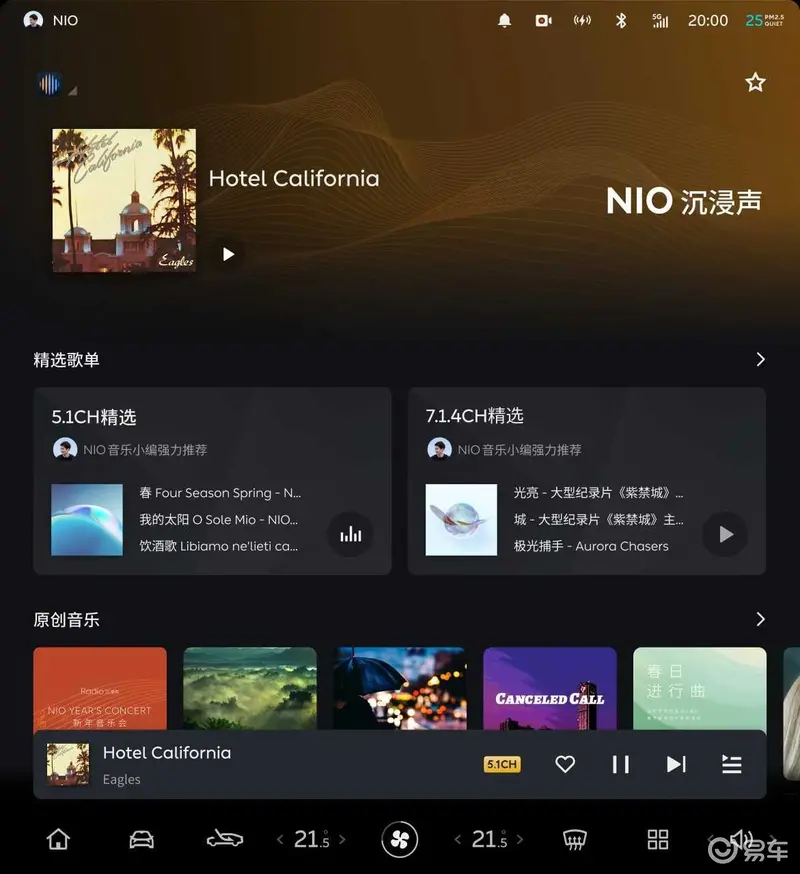This screenshot has height=874, width=800.
Task: Open the vehicle settings car icon
Action: click(142, 839)
